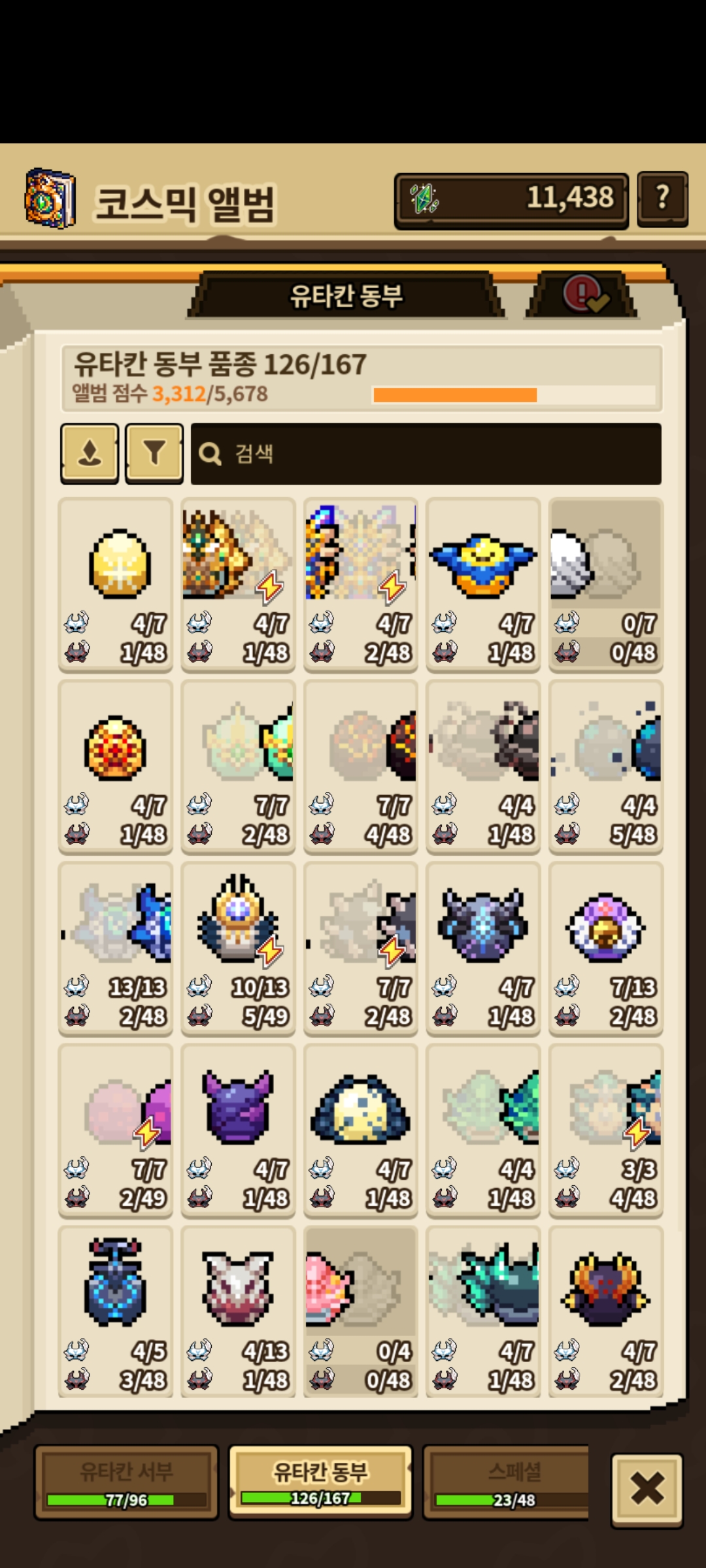Open the funnel filter options

point(154,453)
